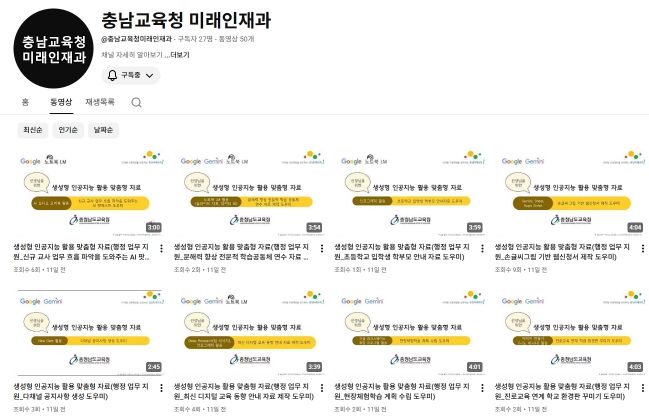Select the 인기순 filter chip
649x418 pixels.
68,130
